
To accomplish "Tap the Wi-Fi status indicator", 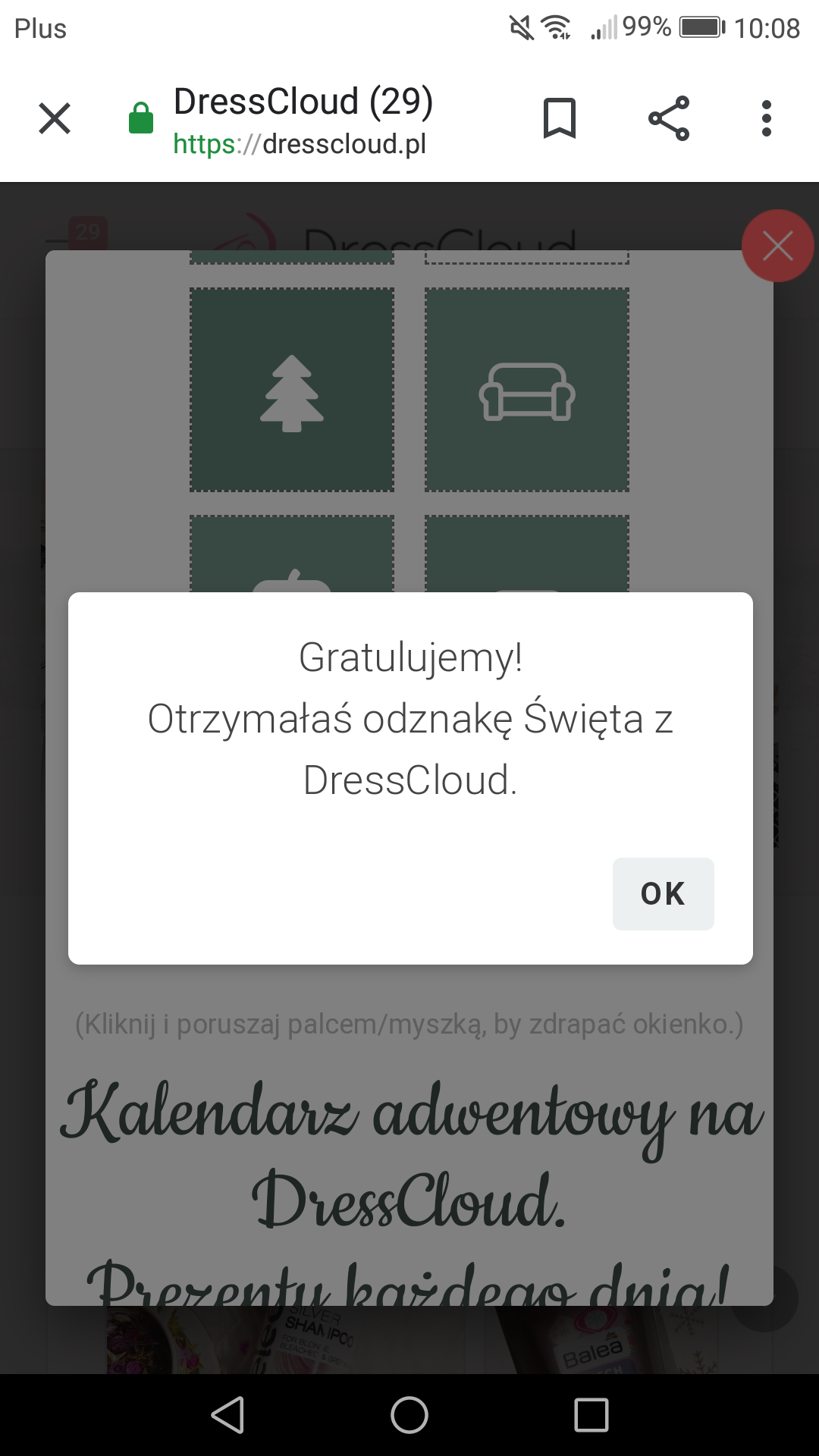I will tap(556, 27).
